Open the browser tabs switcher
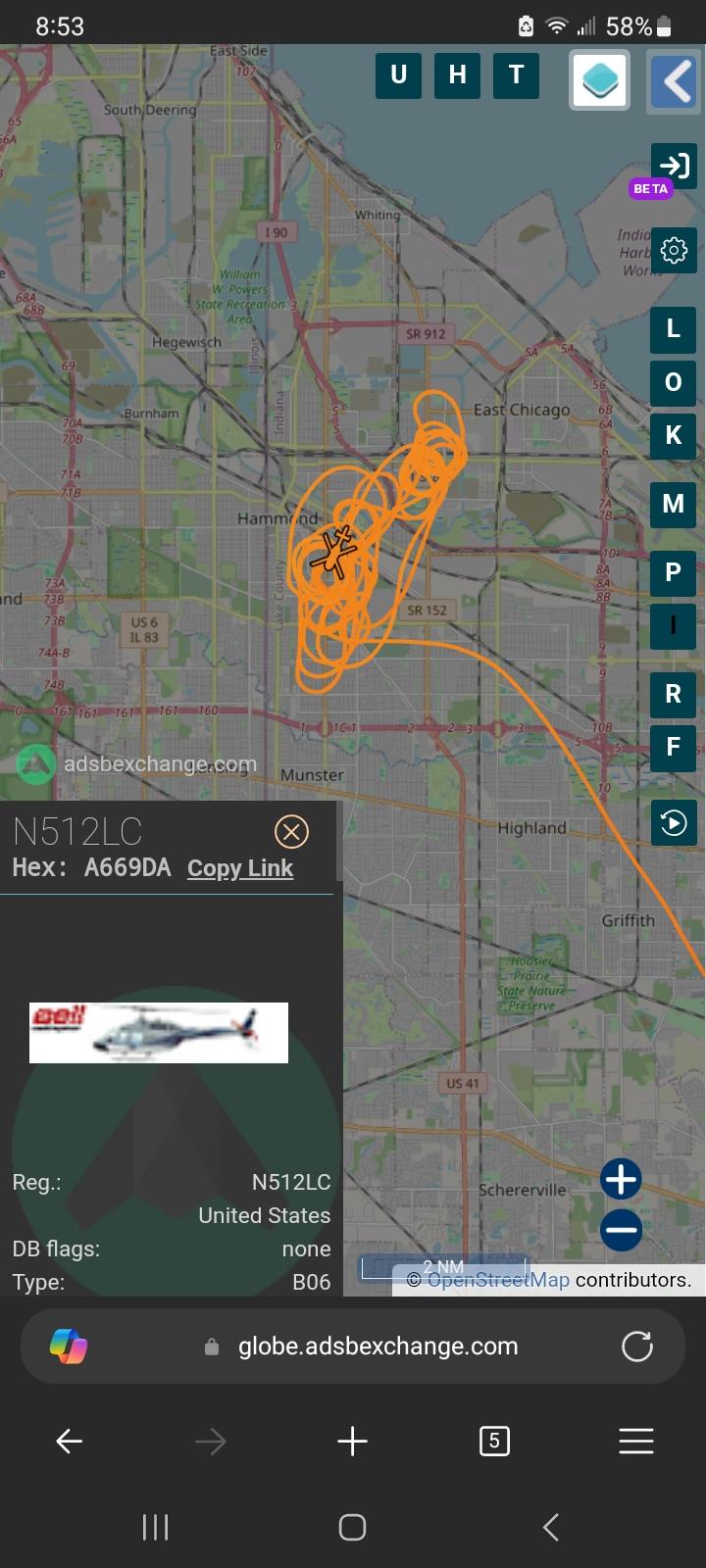Image resolution: width=706 pixels, height=1568 pixels. tap(494, 1441)
